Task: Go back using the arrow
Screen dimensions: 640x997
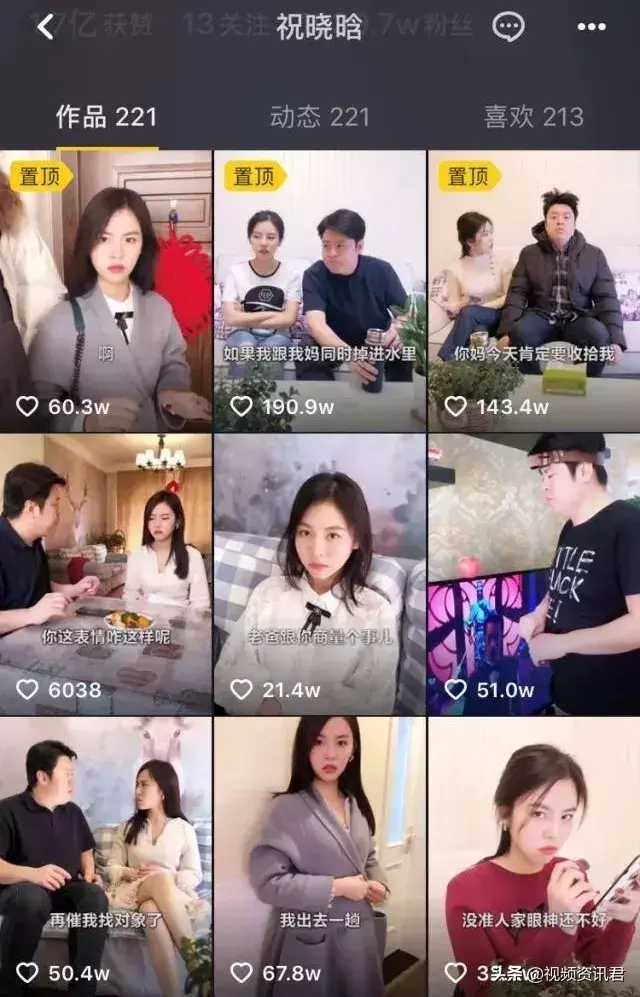Action: click(45, 27)
